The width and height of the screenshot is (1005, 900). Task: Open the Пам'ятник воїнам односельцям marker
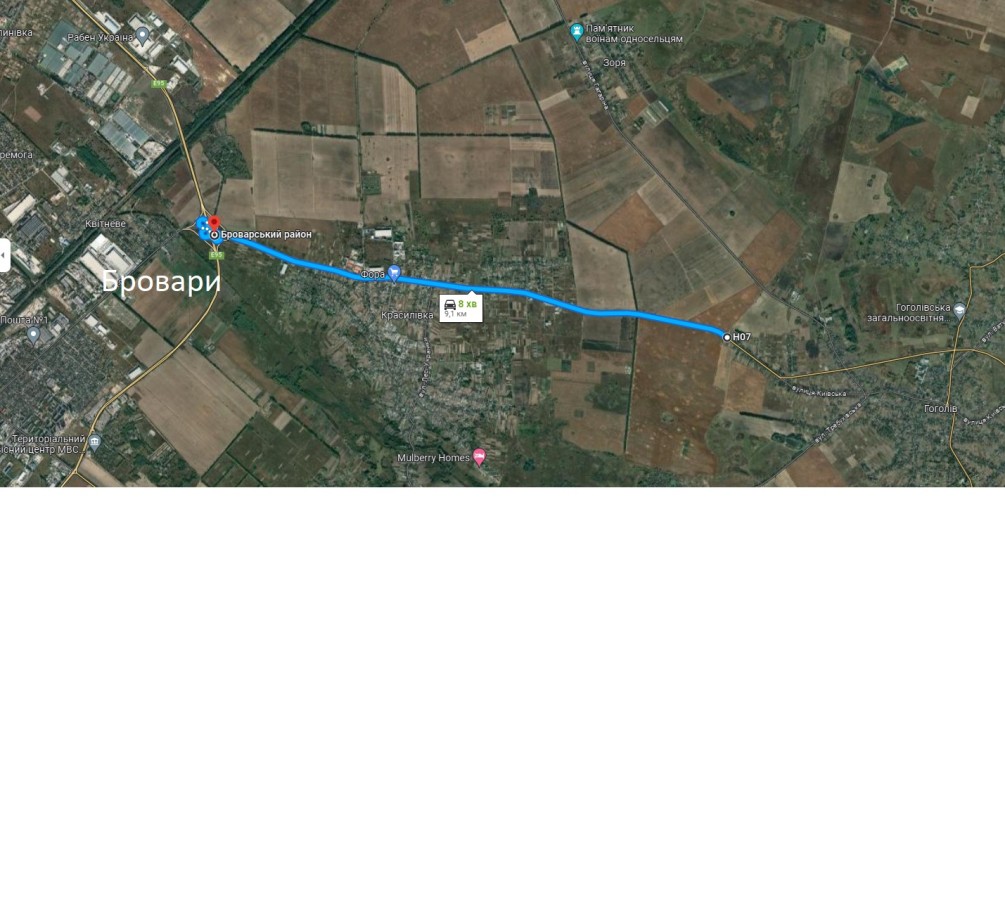point(576,32)
